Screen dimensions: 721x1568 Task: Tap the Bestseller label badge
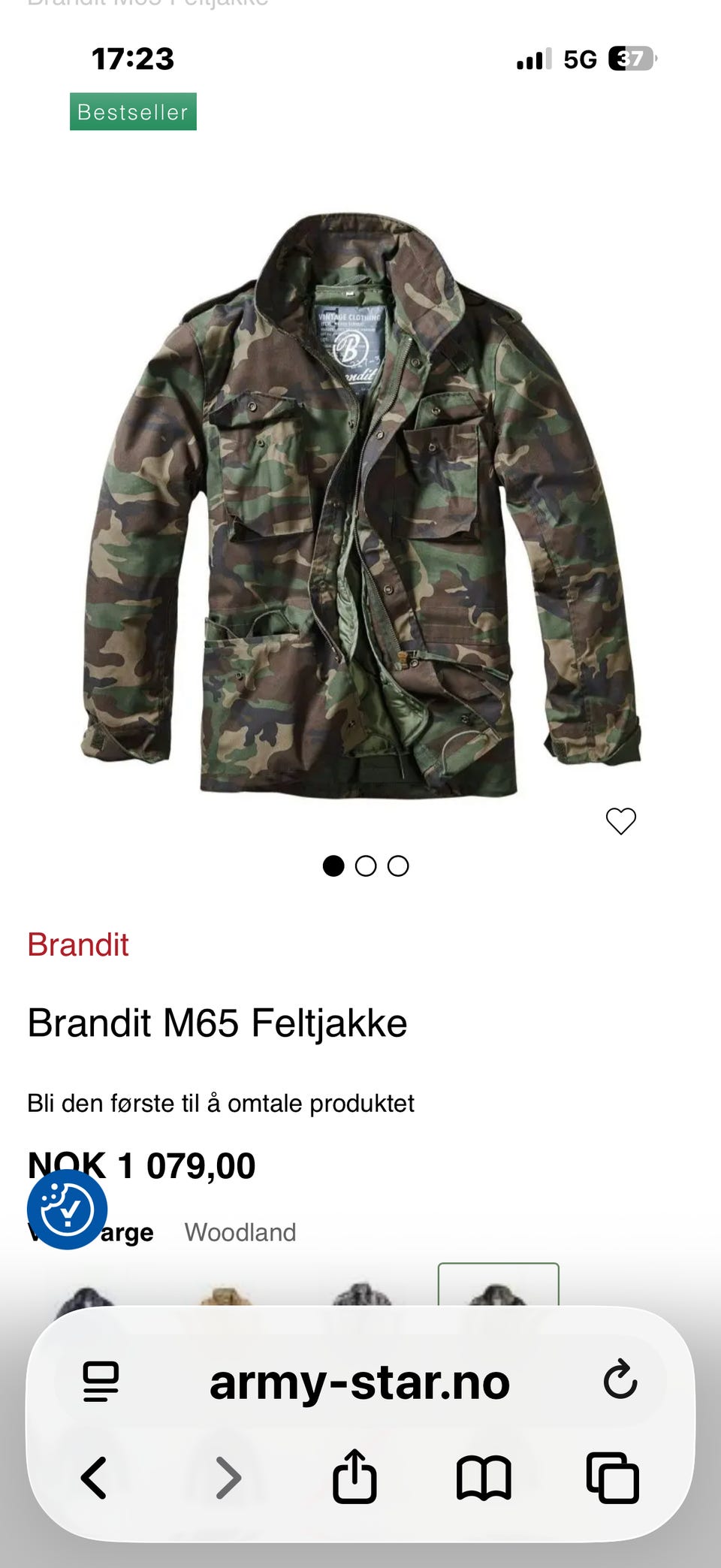click(x=132, y=111)
